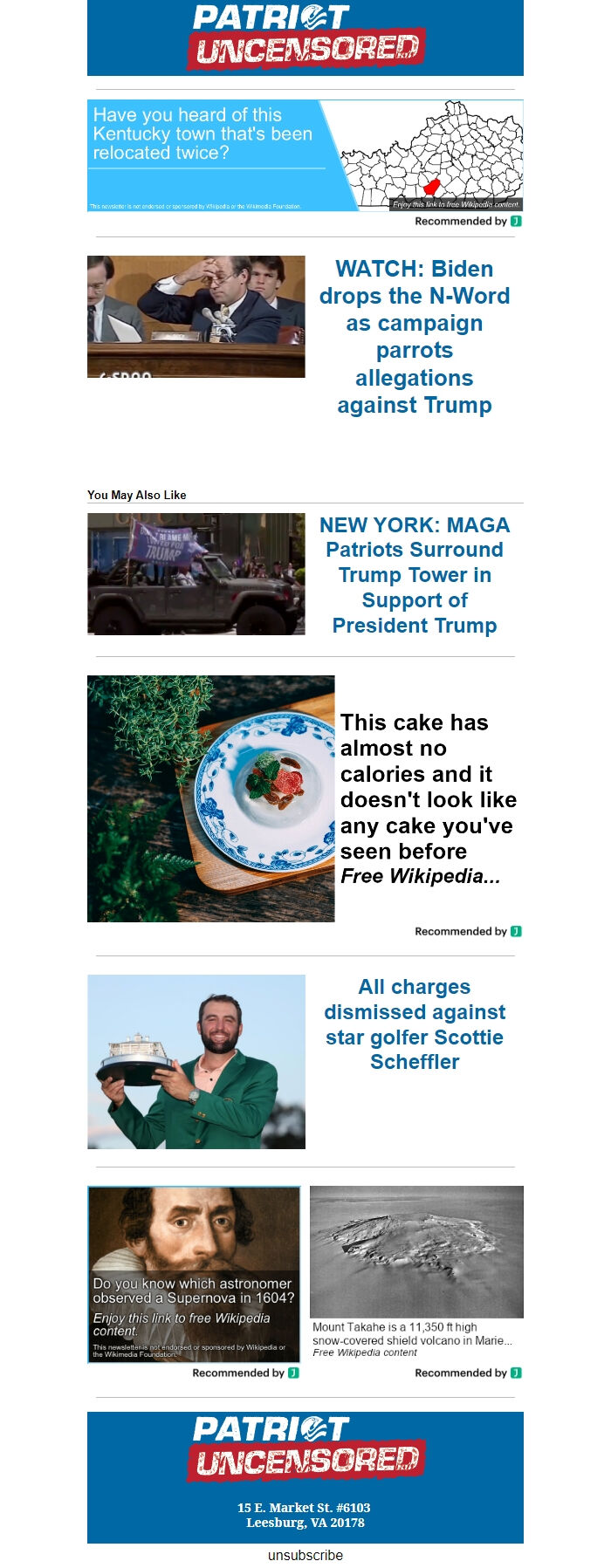View the cake plate photo
This screenshot has height=1568, width=611.
coord(210,798)
